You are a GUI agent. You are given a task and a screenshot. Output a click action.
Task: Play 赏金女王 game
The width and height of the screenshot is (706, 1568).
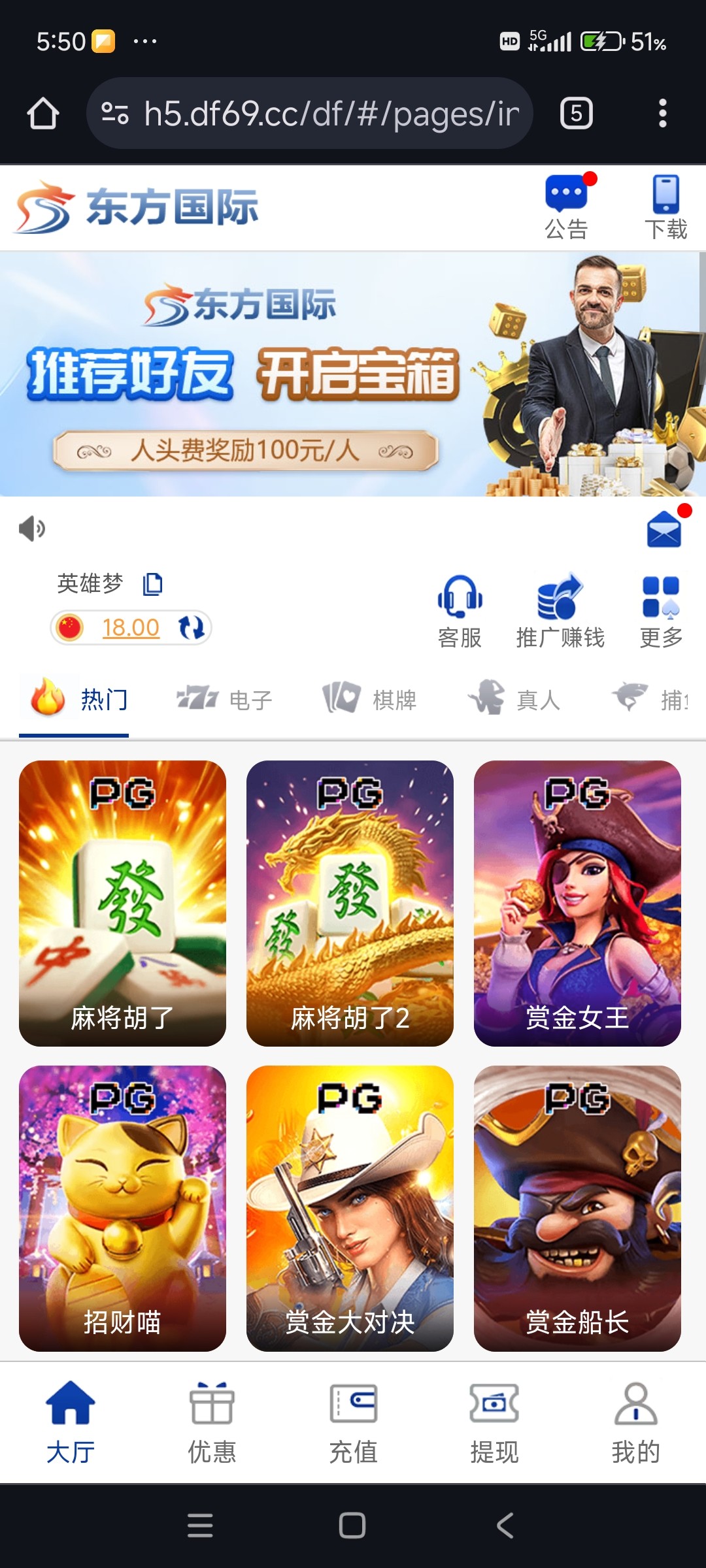577,903
